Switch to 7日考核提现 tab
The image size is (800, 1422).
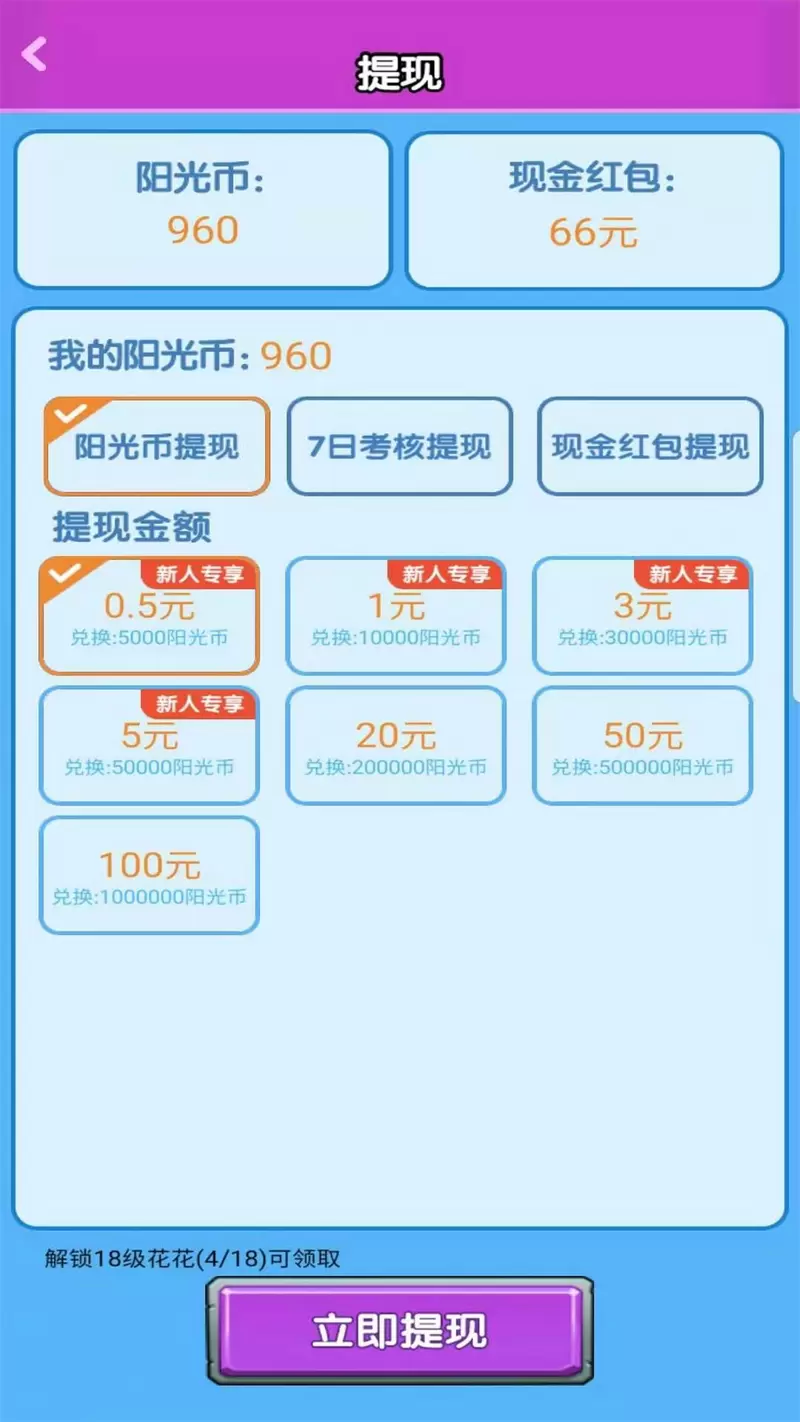point(399,446)
